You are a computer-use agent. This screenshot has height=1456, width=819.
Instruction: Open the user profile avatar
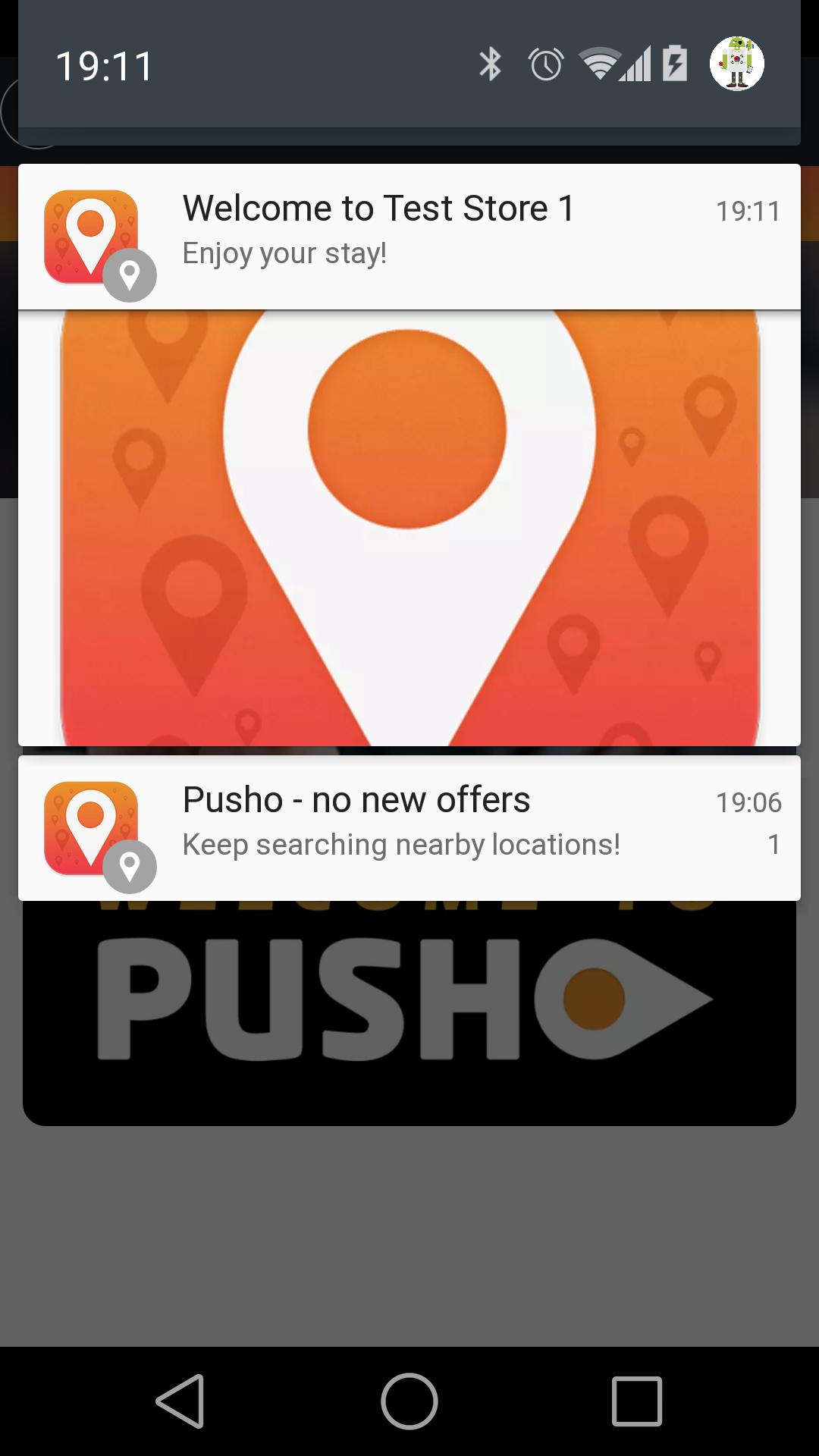pos(736,64)
